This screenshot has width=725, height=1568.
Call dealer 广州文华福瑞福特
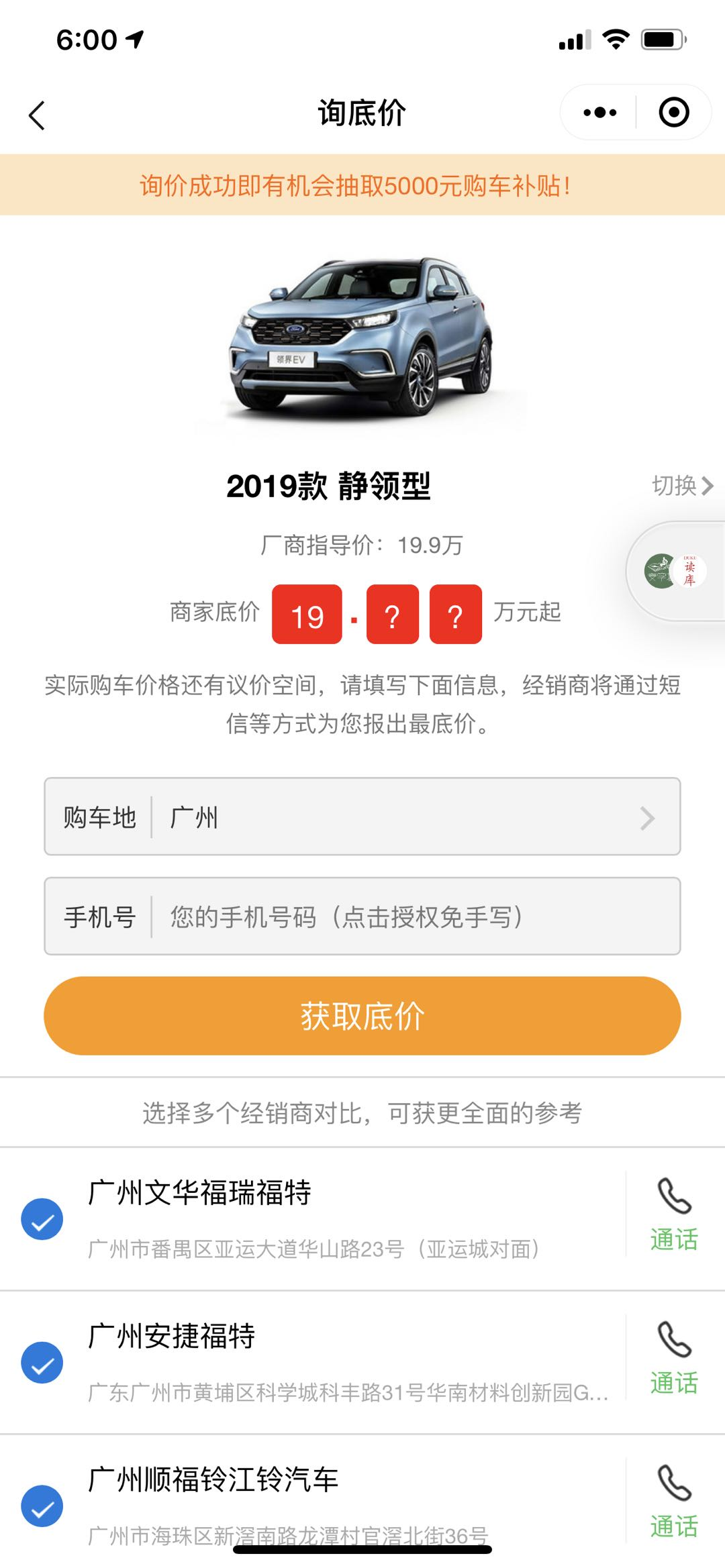(x=674, y=1214)
